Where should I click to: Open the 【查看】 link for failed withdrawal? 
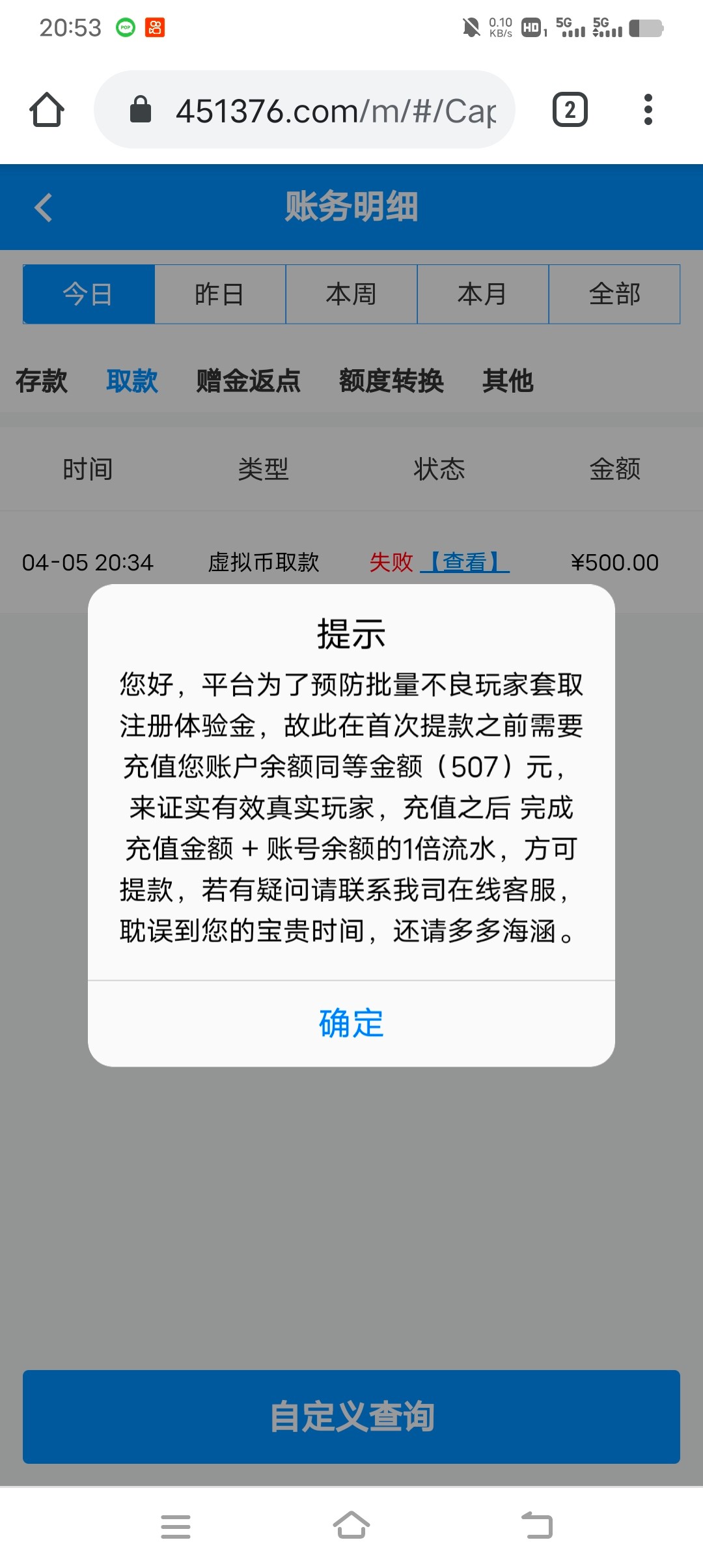coord(467,563)
